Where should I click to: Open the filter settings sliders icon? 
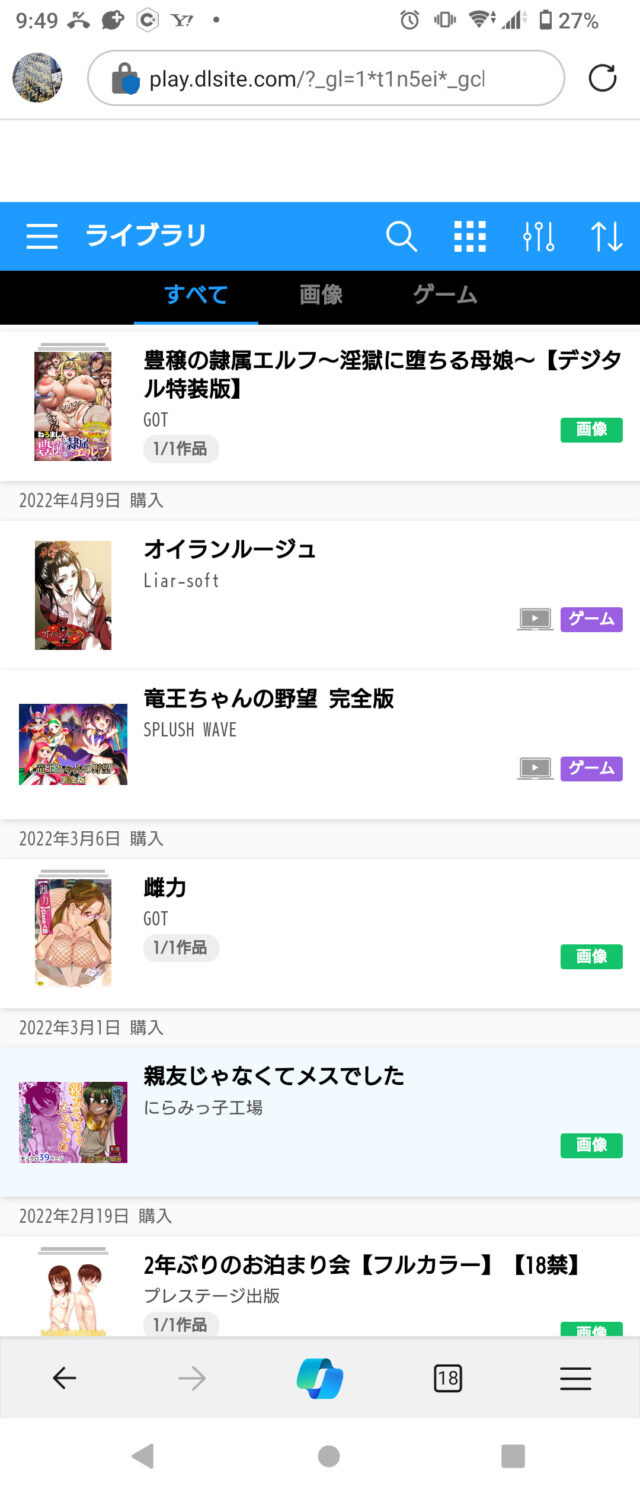pos(538,236)
